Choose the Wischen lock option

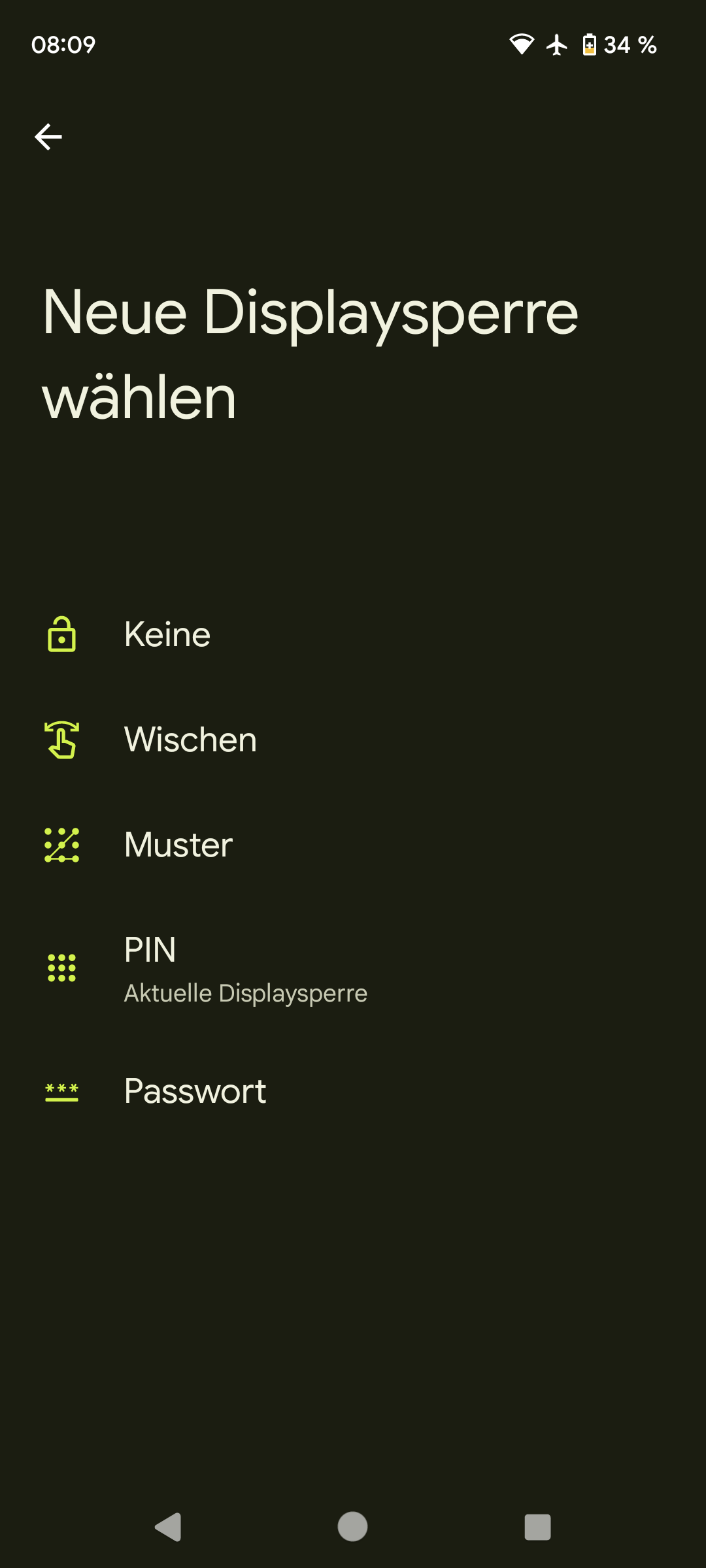pyautogui.click(x=190, y=740)
